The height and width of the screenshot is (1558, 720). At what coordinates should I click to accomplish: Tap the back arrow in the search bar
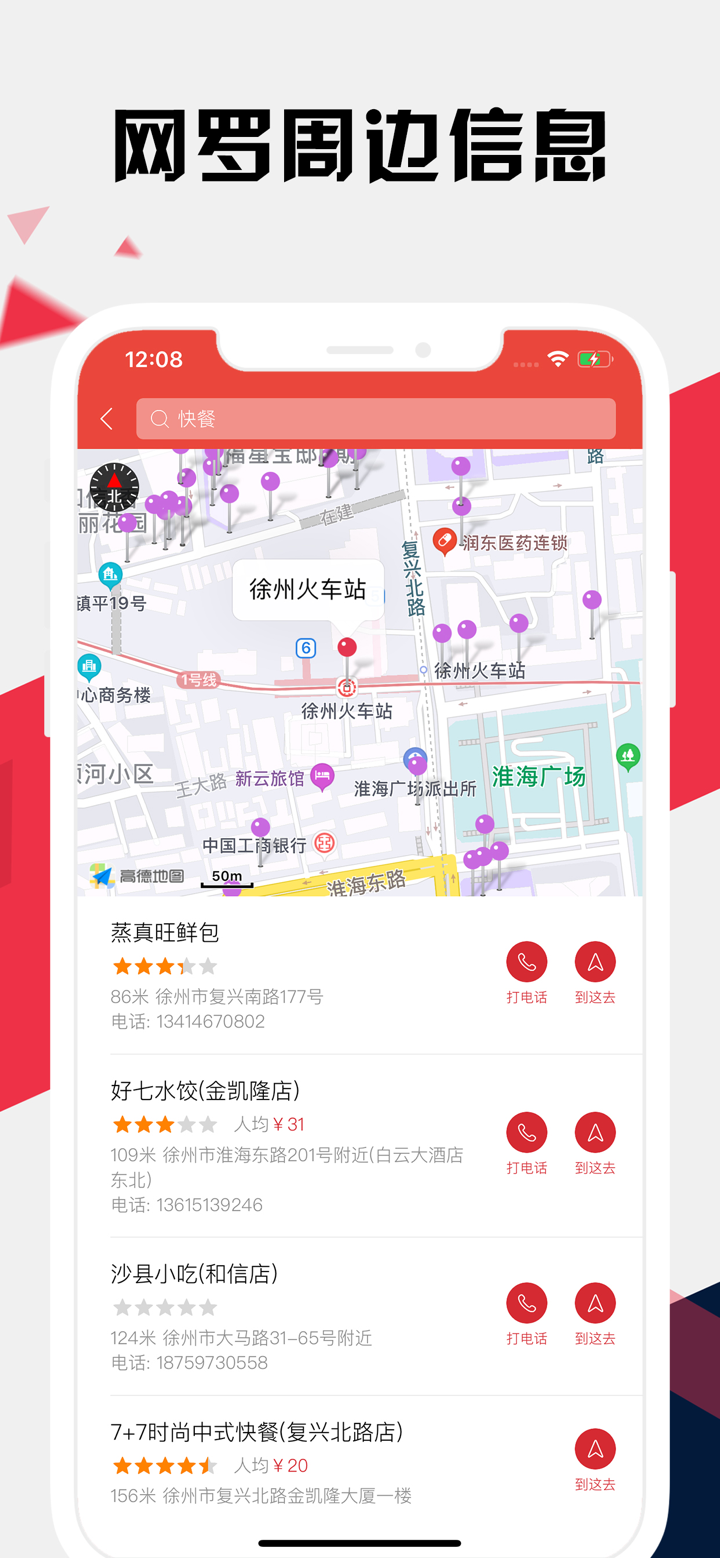107,418
